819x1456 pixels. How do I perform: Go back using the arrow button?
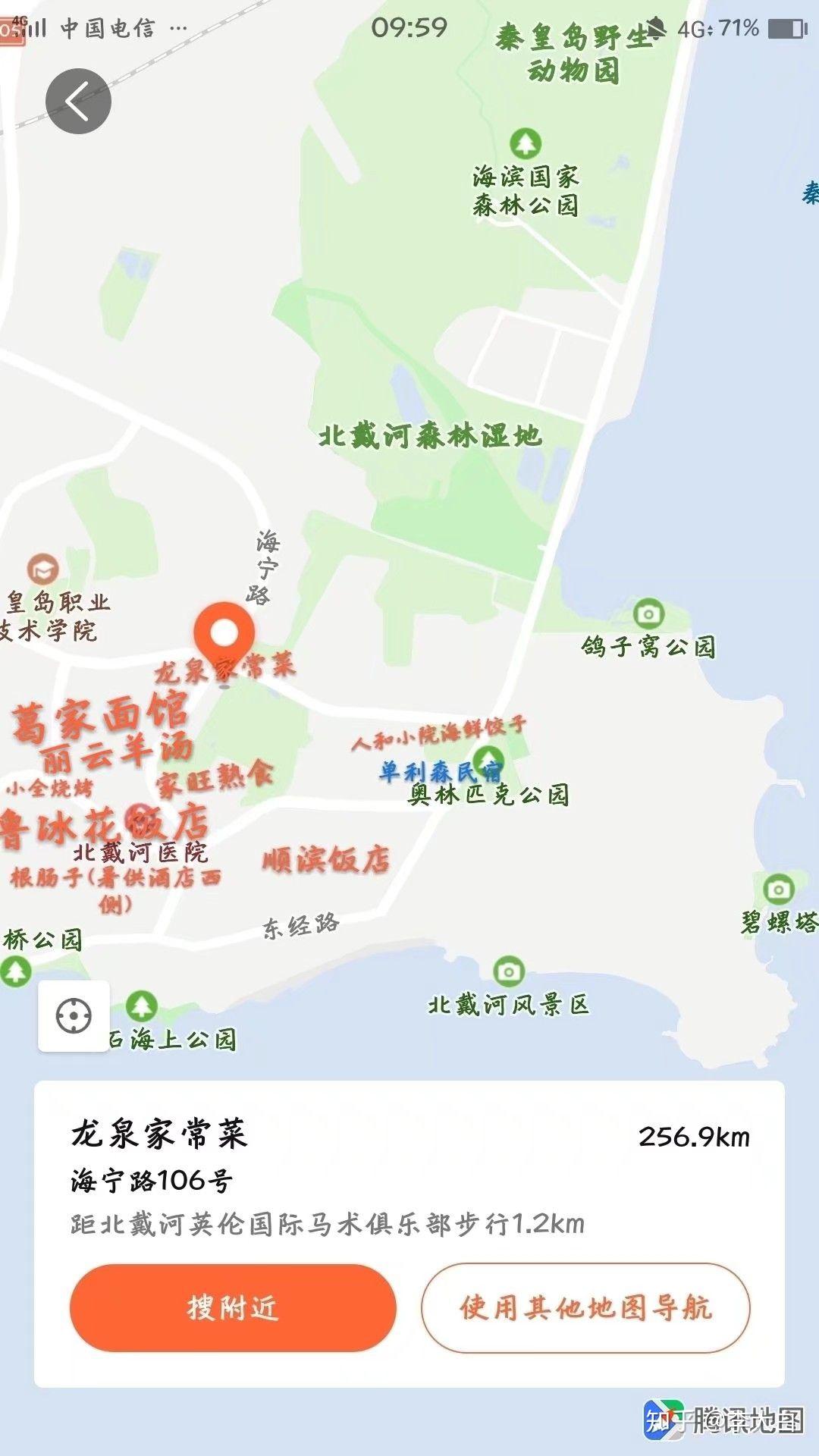(x=78, y=102)
